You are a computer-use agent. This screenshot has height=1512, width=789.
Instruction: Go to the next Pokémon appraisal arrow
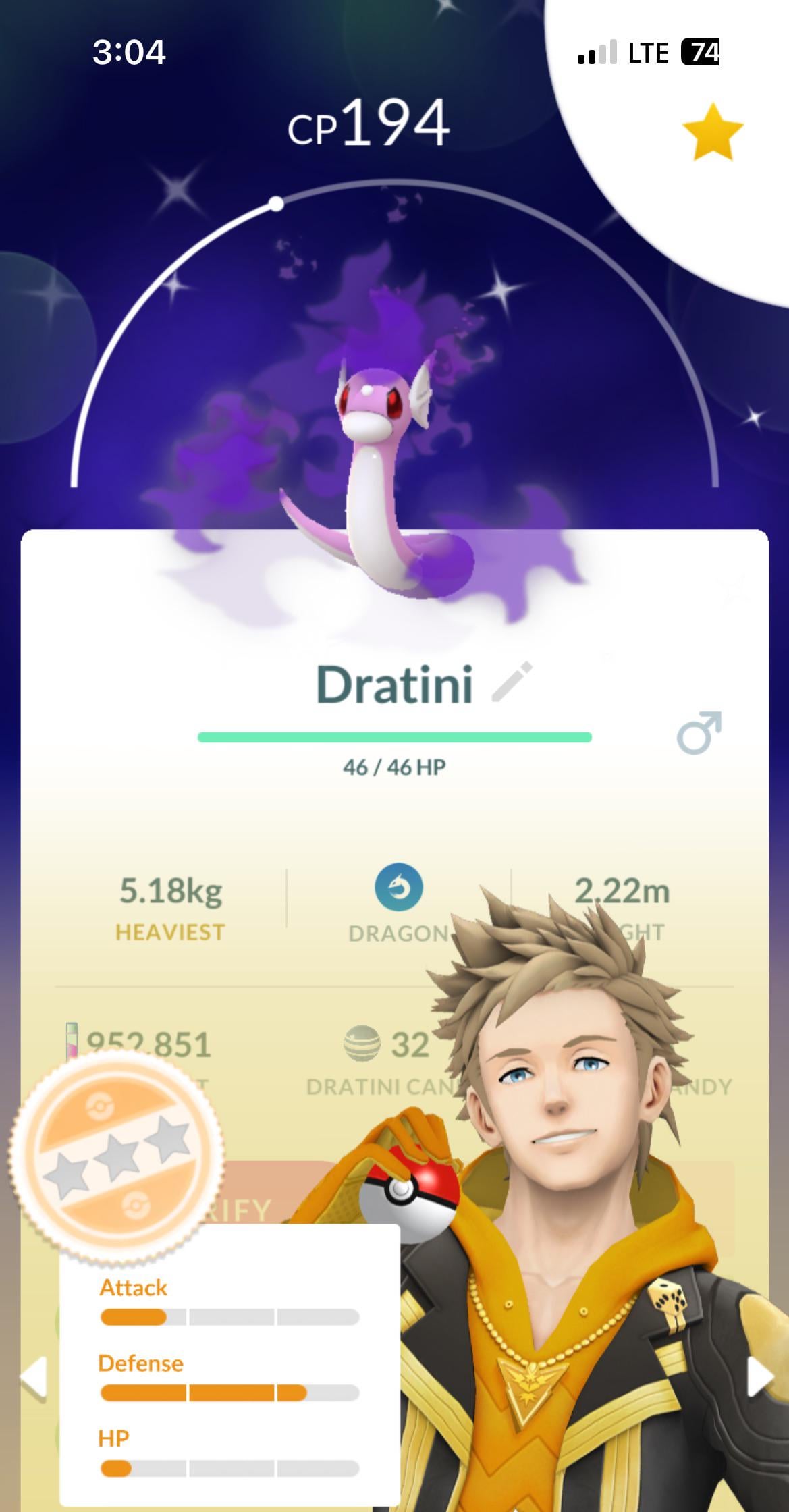pos(761,1376)
